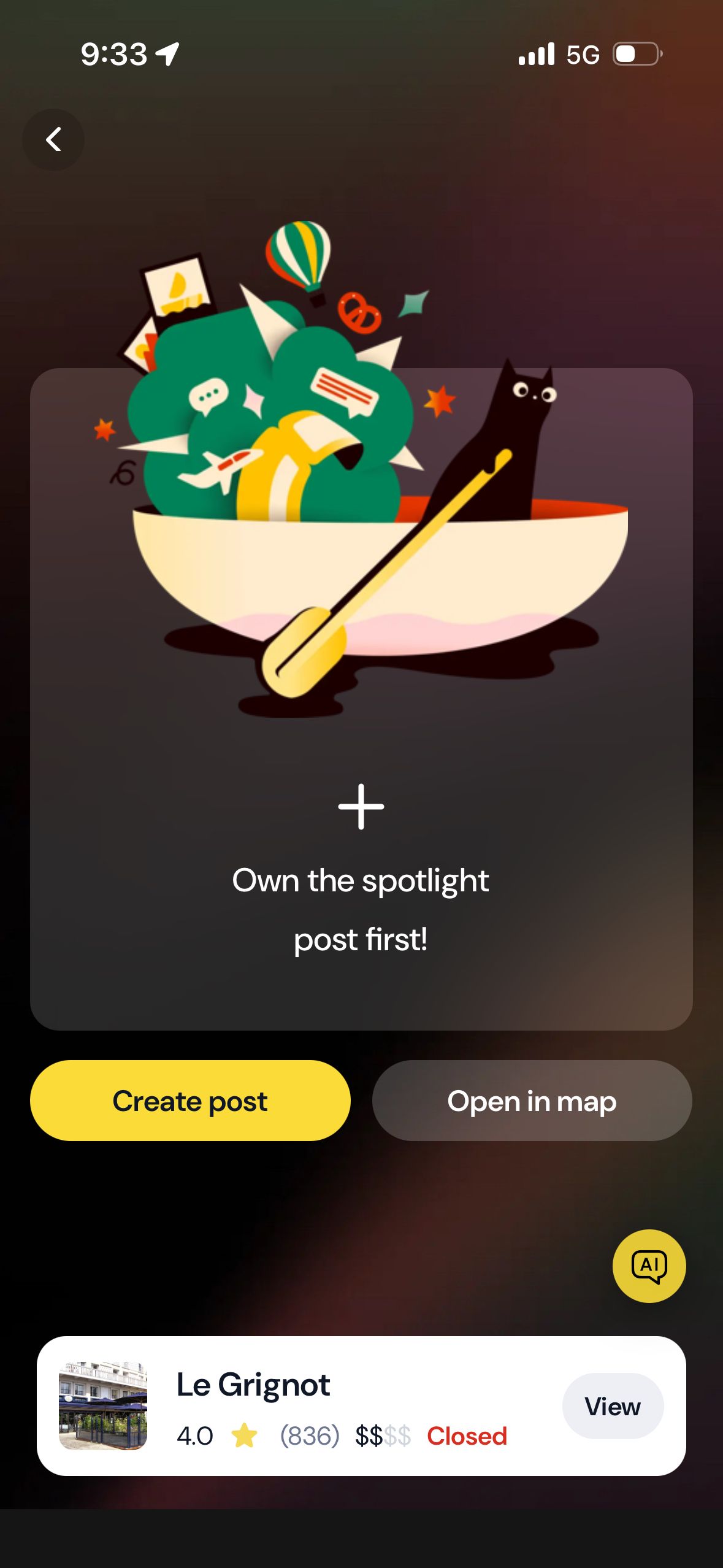723x1568 pixels.
Task: View Le Grignot details
Action: pos(612,1405)
